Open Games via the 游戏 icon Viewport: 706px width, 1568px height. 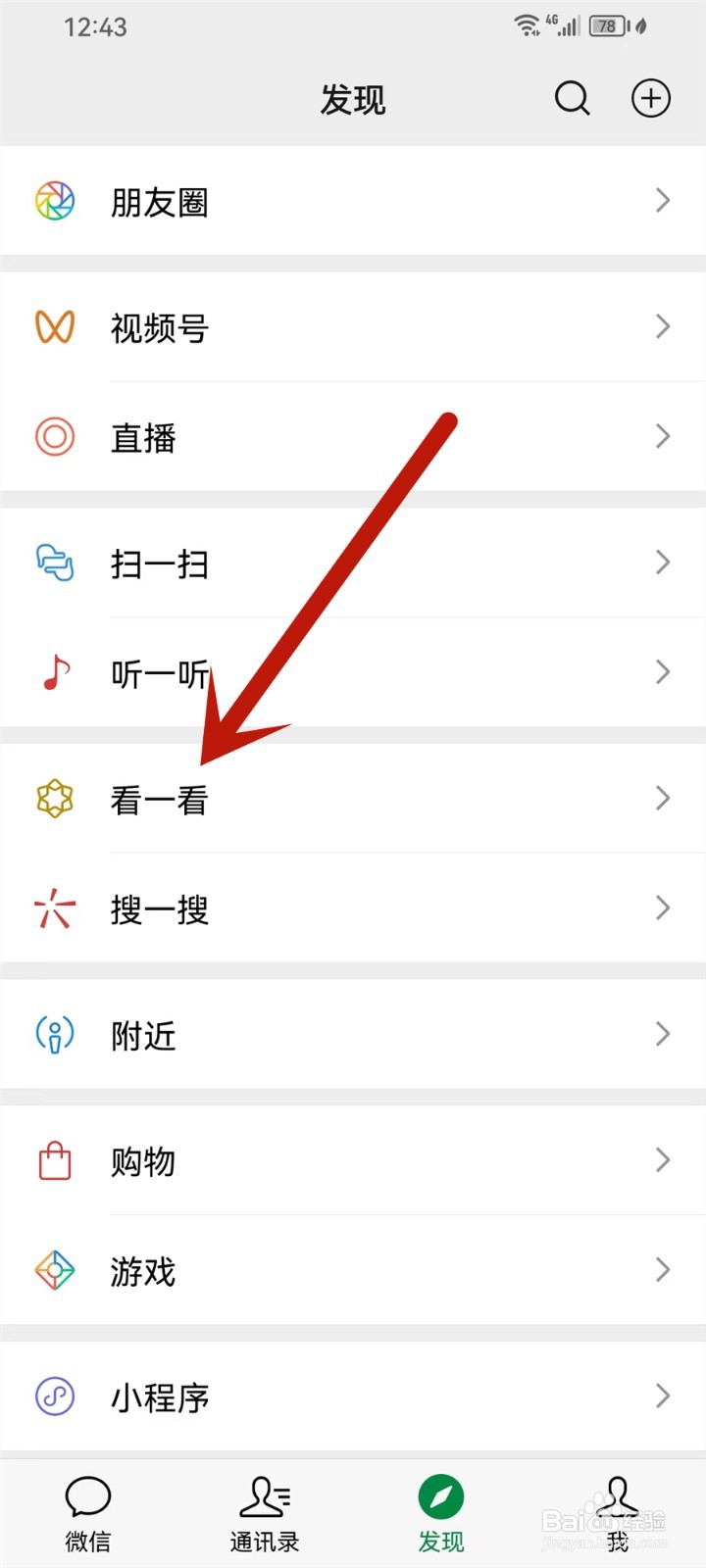tap(54, 1270)
